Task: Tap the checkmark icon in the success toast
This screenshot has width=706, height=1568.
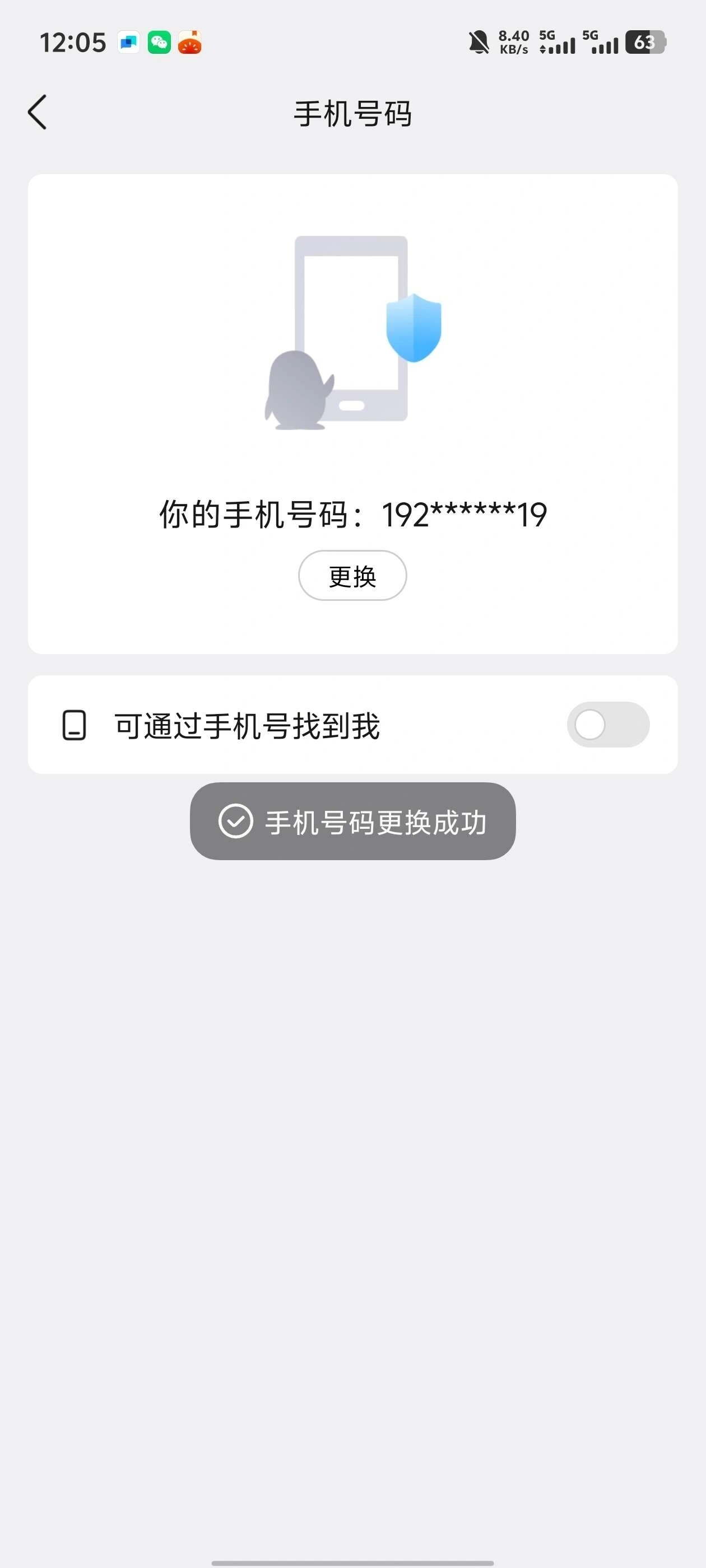Action: [236, 822]
